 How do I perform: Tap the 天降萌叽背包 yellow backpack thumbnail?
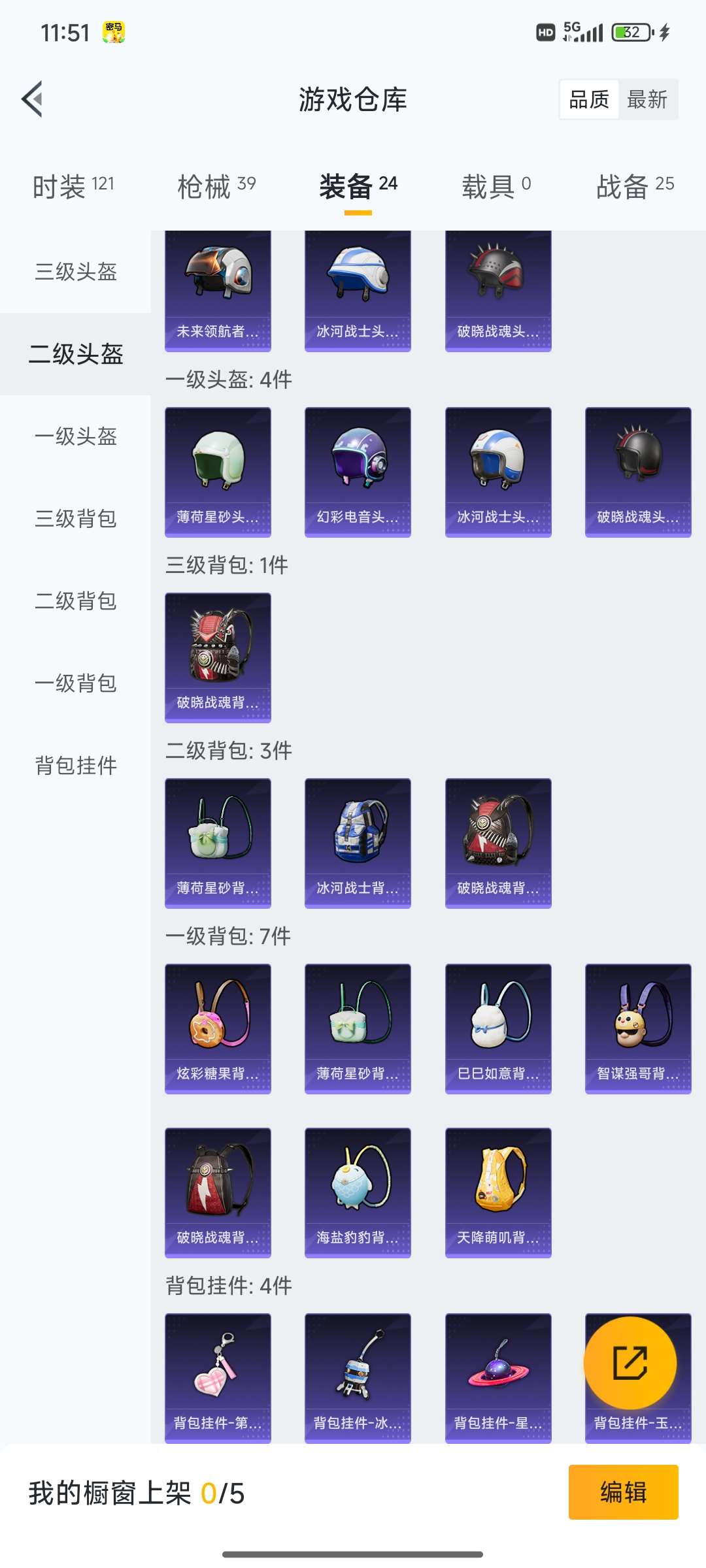tap(498, 1189)
